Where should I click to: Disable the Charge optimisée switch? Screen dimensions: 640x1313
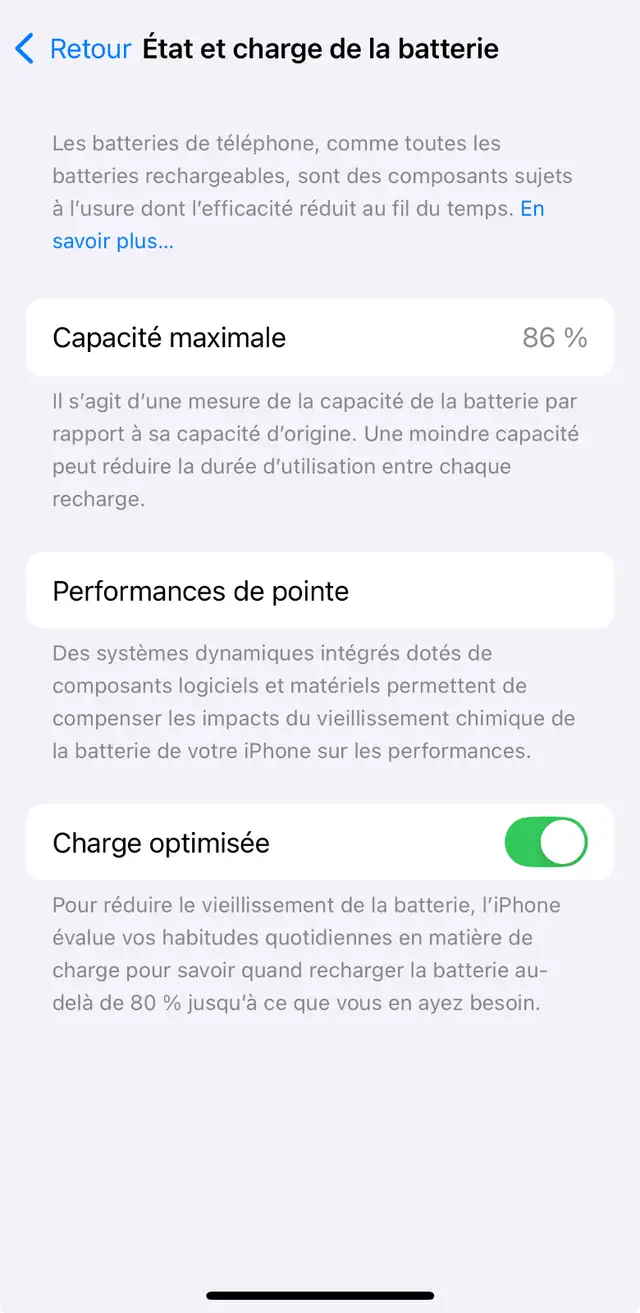point(546,842)
